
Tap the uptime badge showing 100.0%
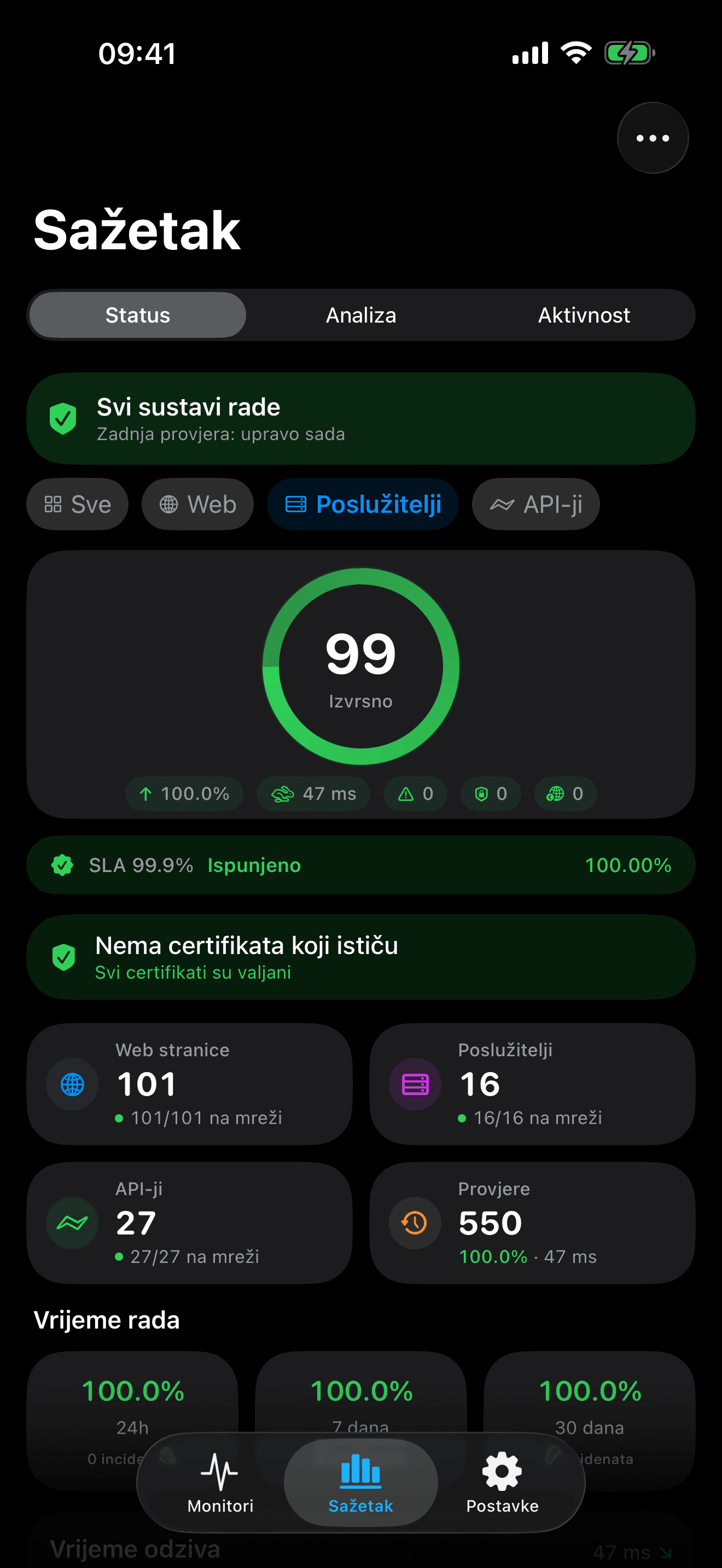tap(184, 794)
